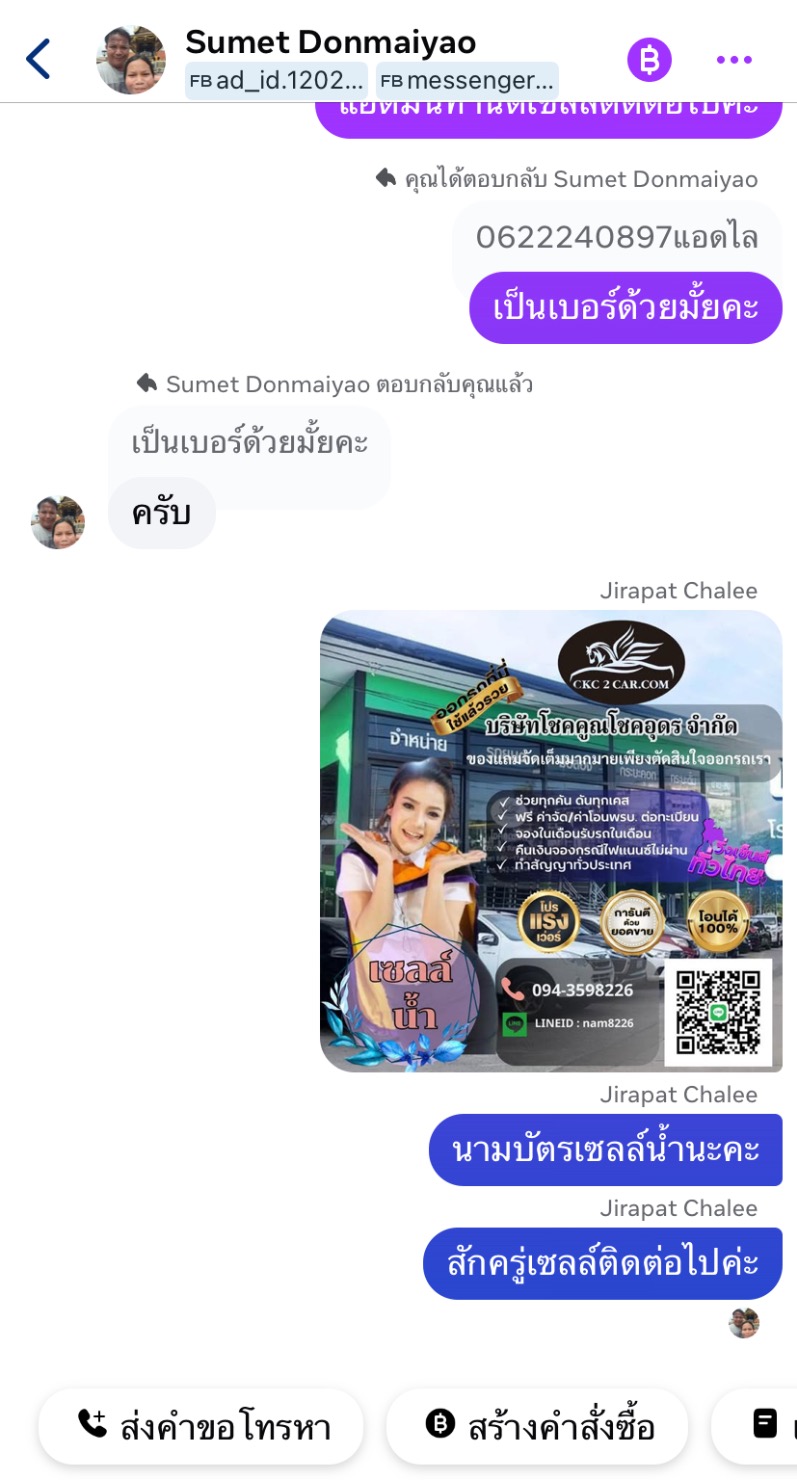This screenshot has width=797, height=1480.
Task: Tap the partly hidden note button
Action: click(754, 1426)
